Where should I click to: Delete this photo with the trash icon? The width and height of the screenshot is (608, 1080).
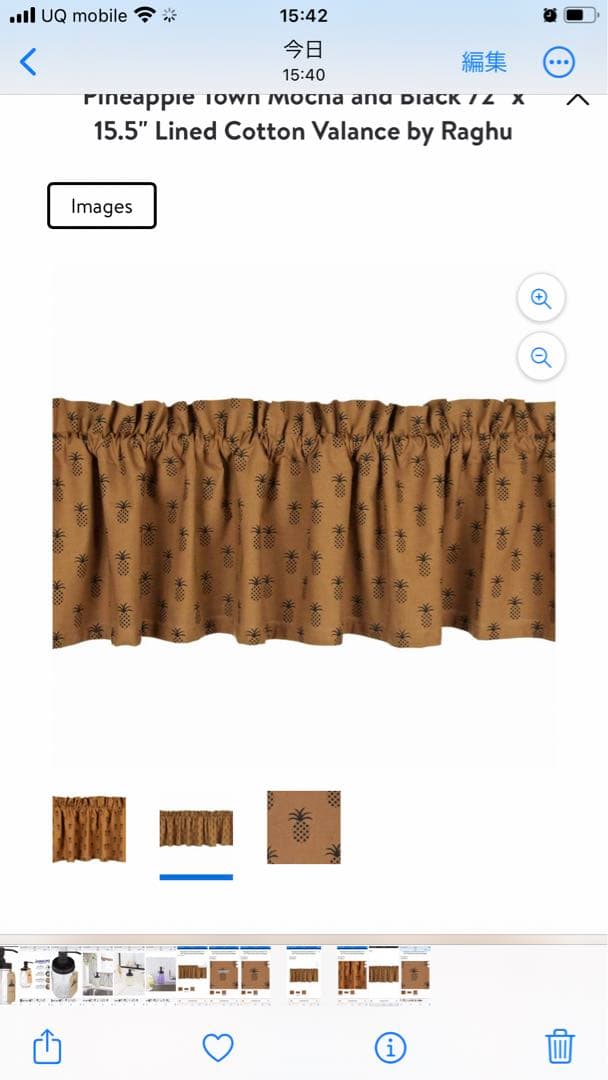(x=560, y=1047)
